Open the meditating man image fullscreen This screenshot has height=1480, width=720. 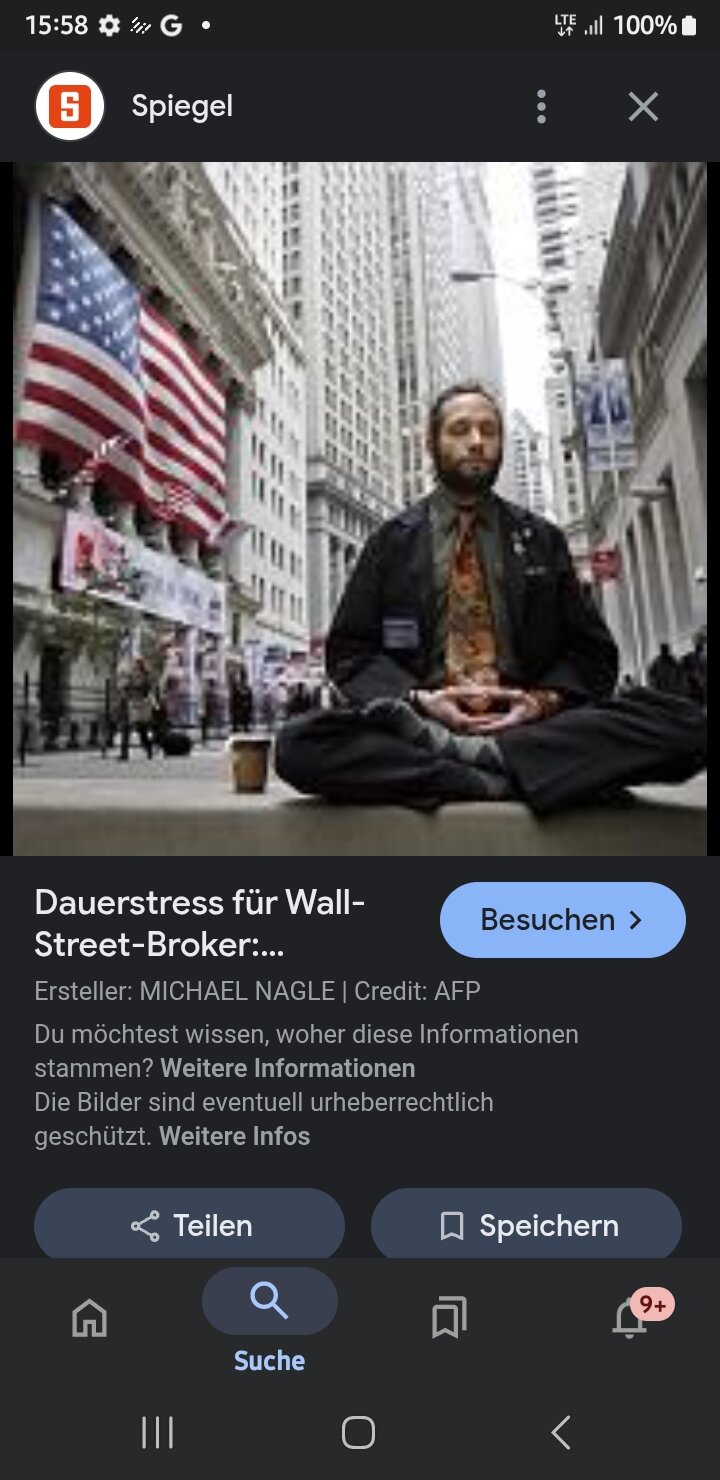tap(360, 508)
